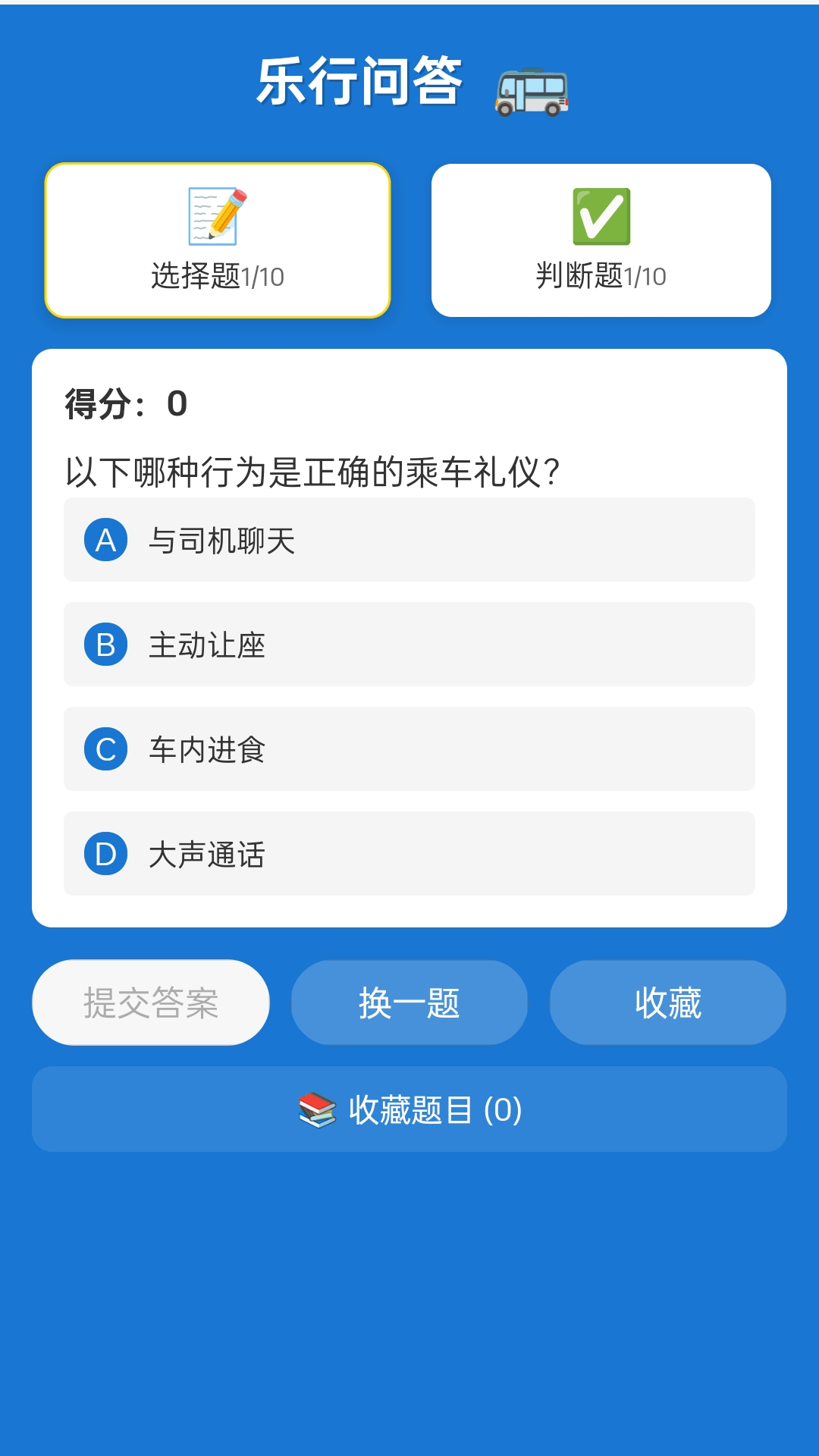
Task: Open the 收藏题目 (0) list
Action: point(409,1109)
